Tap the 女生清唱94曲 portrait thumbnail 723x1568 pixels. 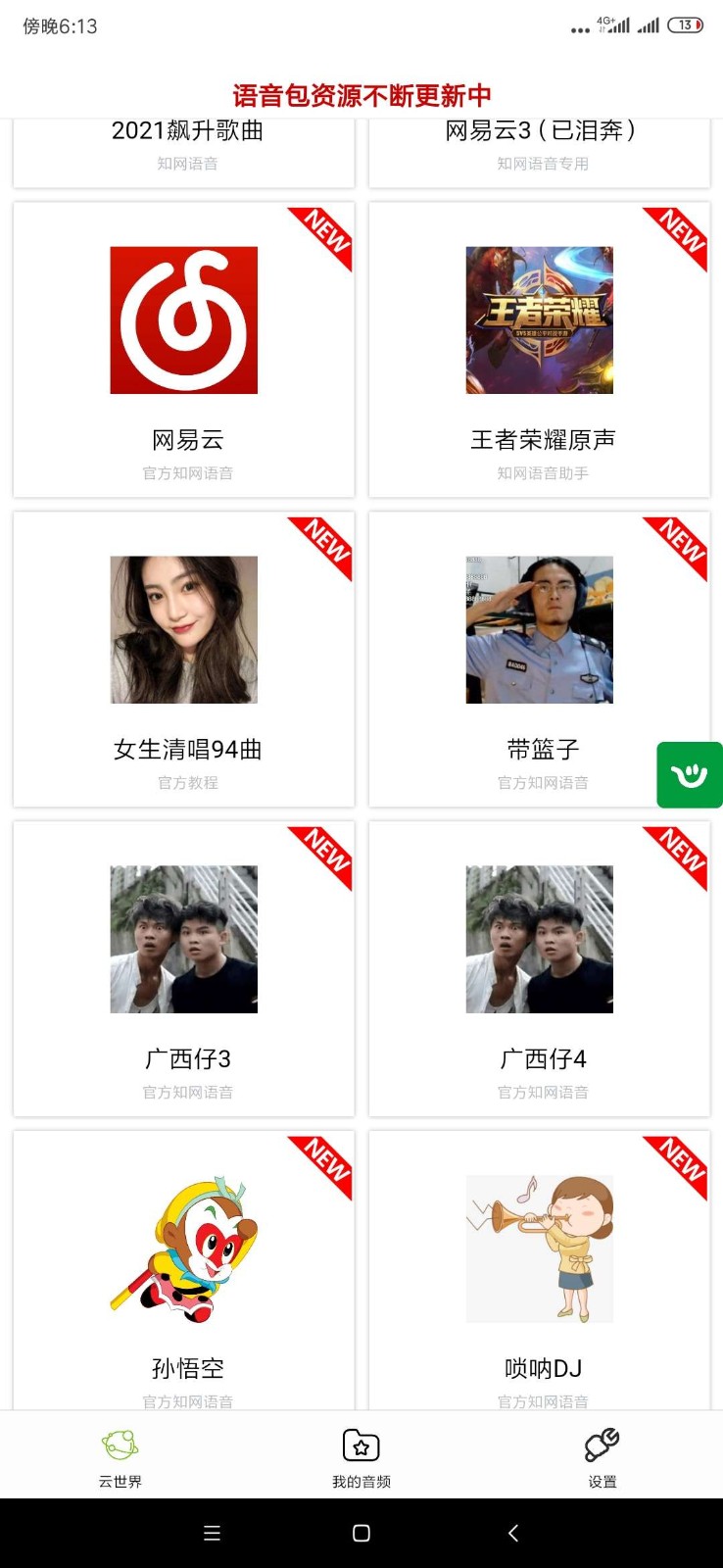pyautogui.click(x=183, y=628)
